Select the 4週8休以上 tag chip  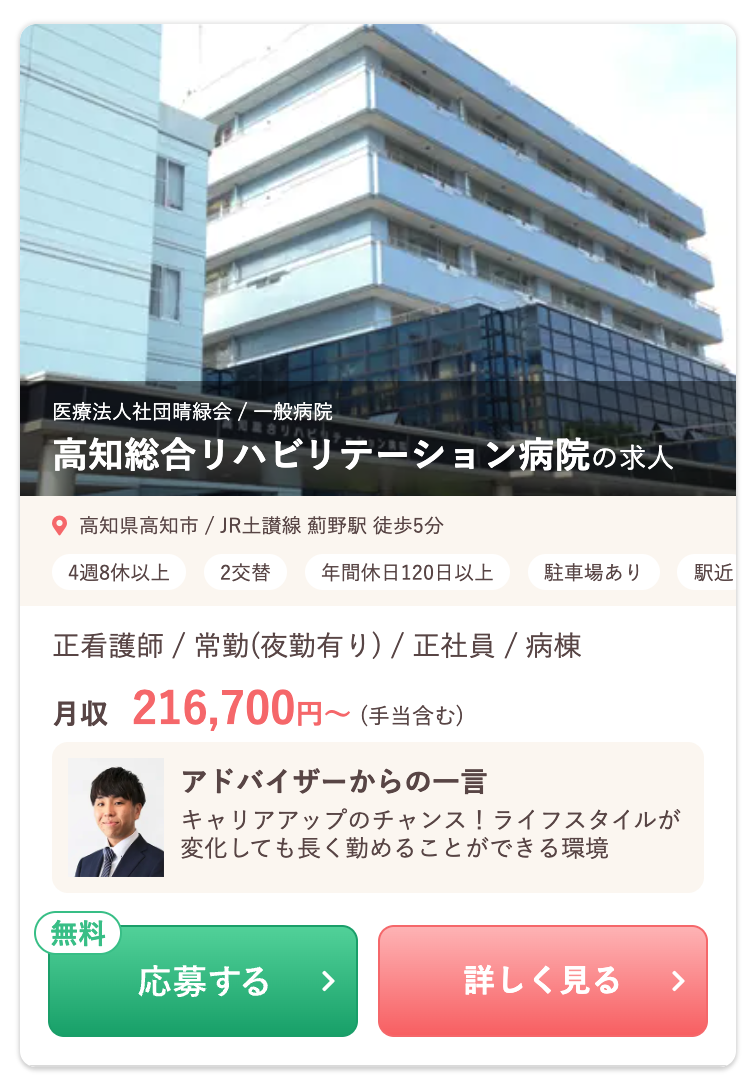[119, 573]
